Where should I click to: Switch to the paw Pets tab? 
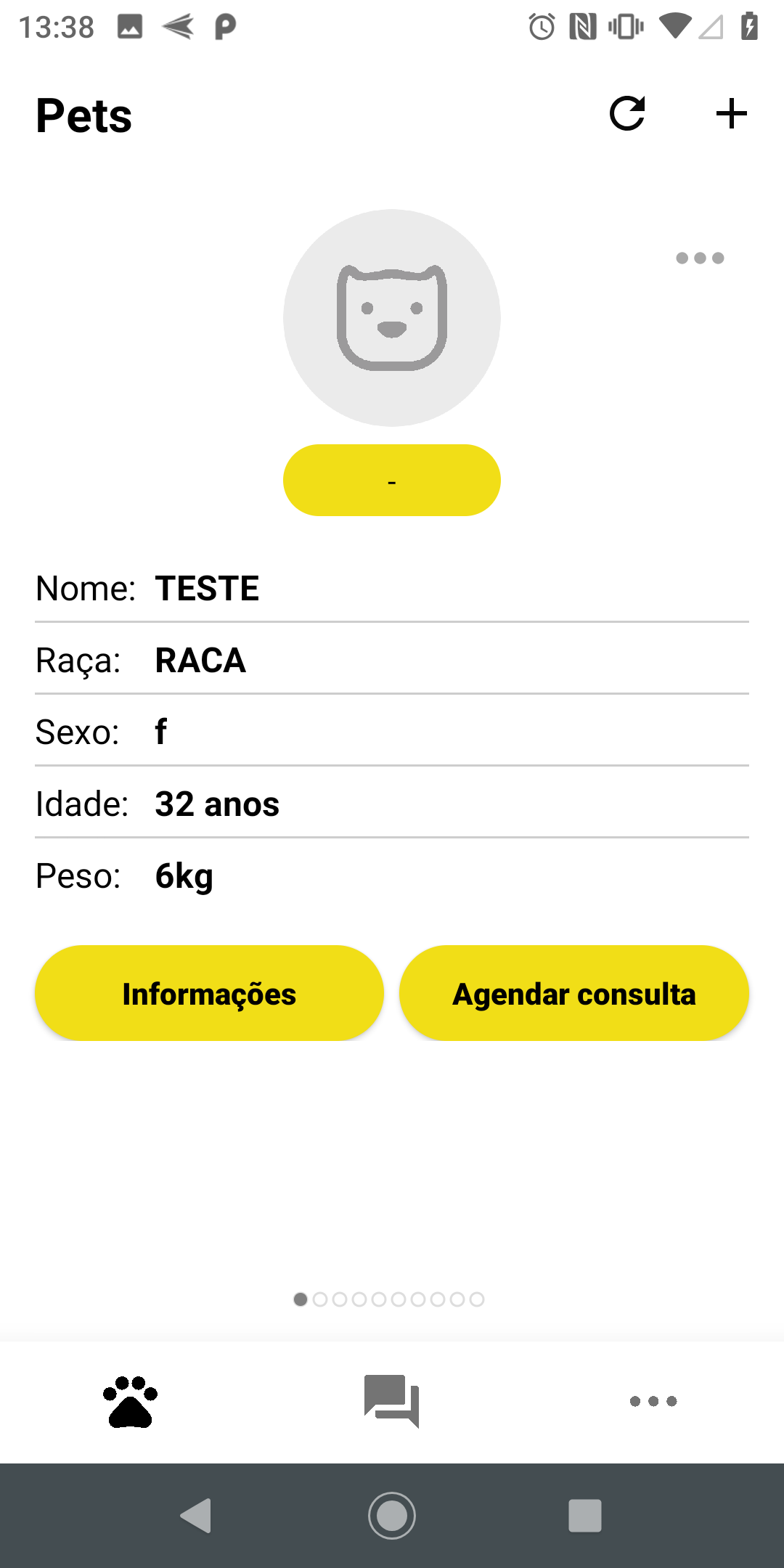pyautogui.click(x=131, y=1401)
